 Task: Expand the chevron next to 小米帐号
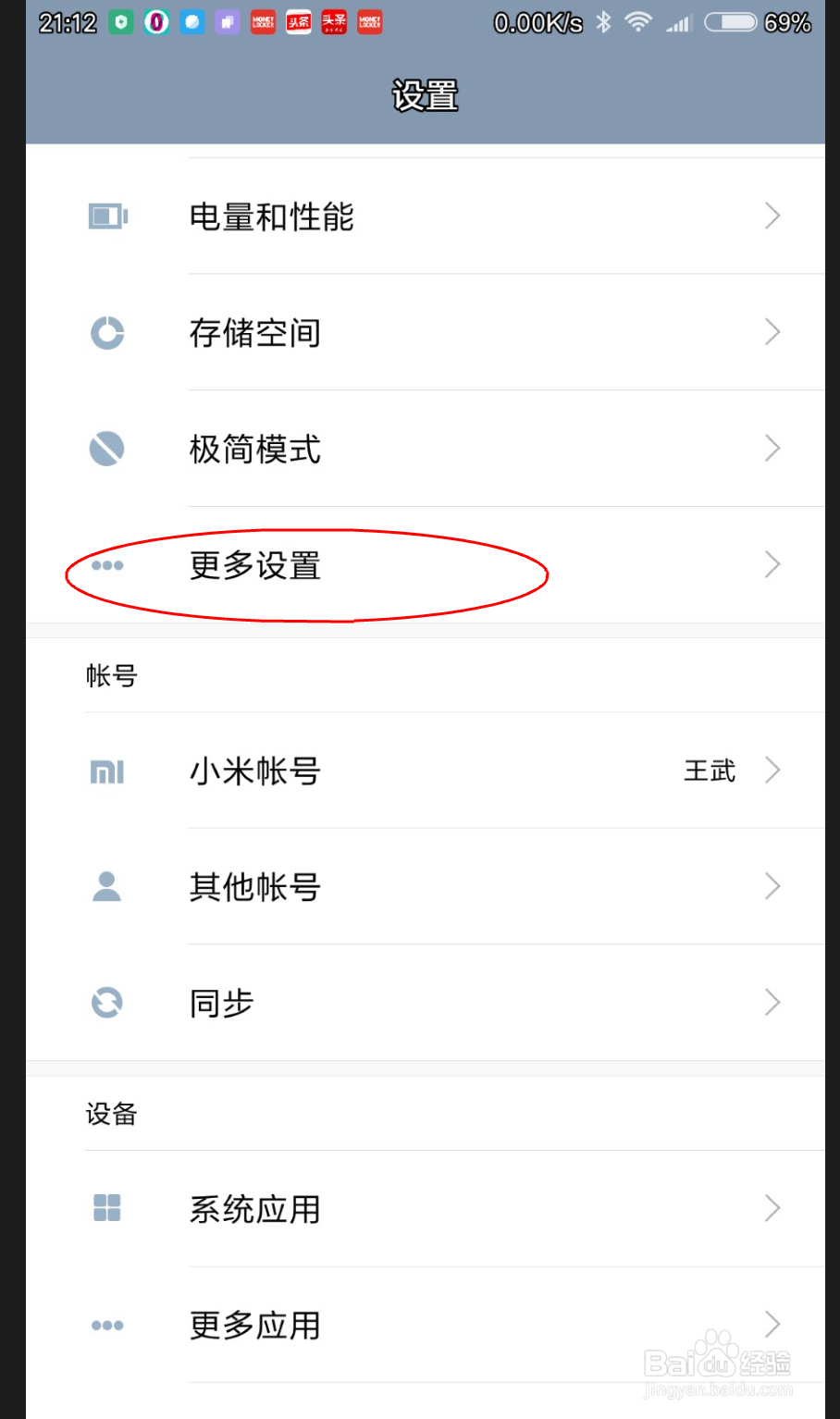click(772, 771)
